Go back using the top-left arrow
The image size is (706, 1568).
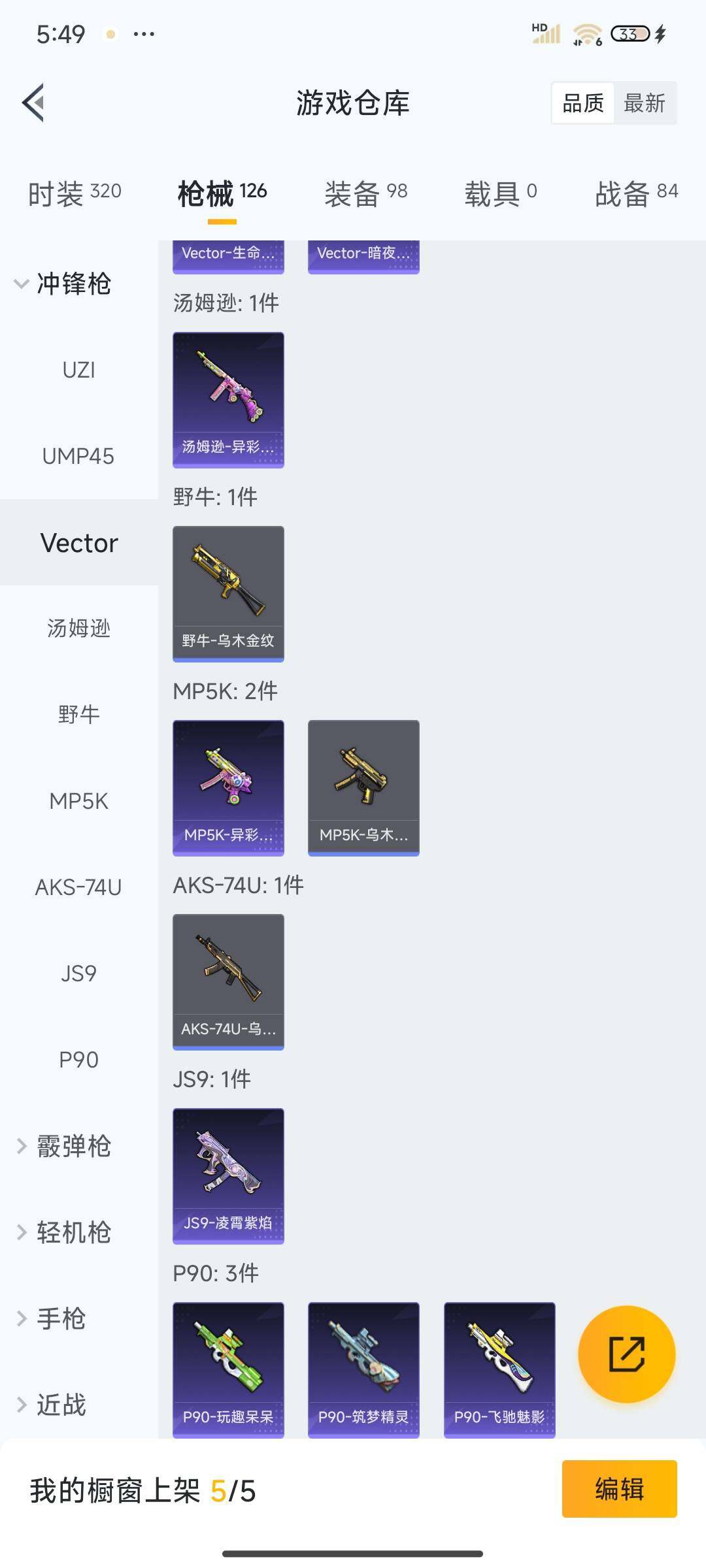tap(34, 103)
